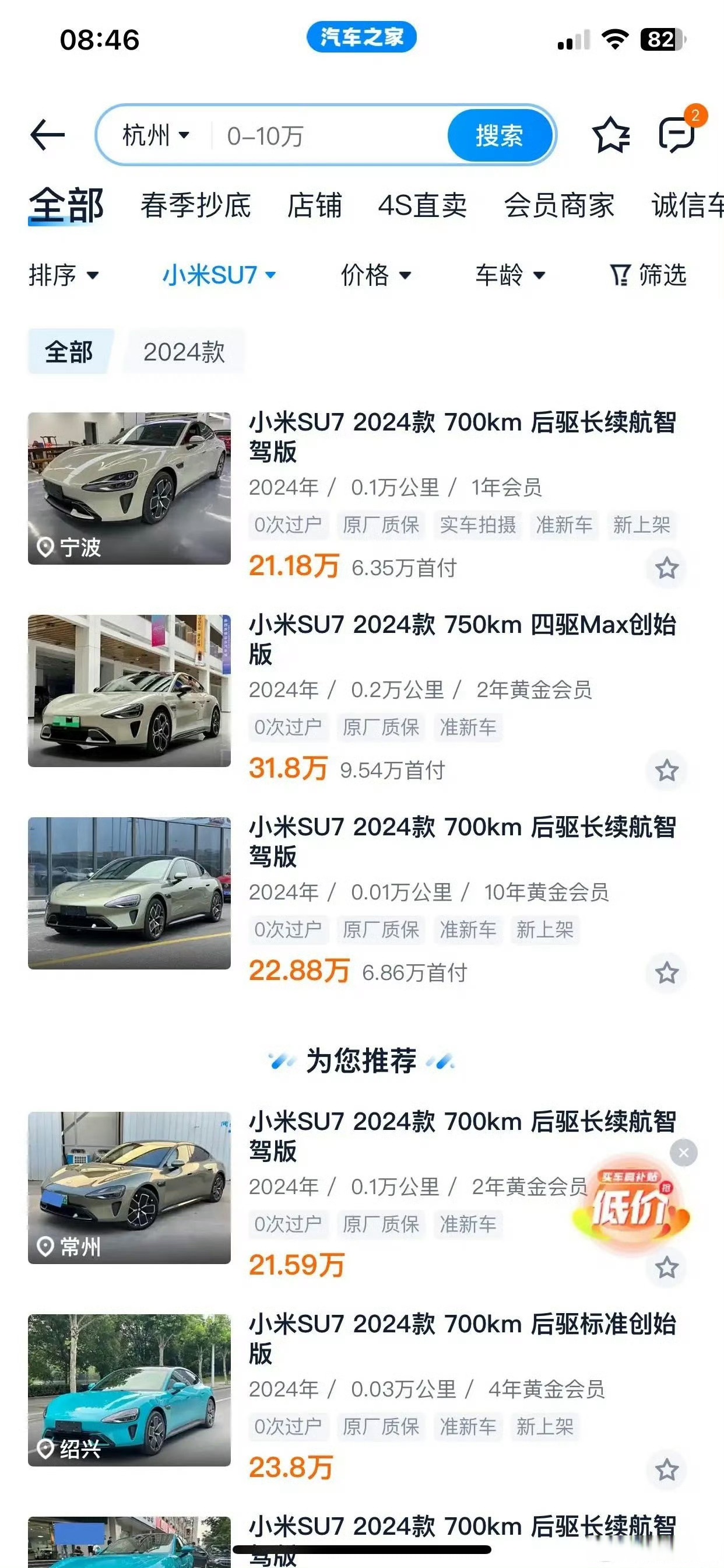The image size is (724, 1568).
Task: Click the star collection icon beside messages
Action: point(611,135)
